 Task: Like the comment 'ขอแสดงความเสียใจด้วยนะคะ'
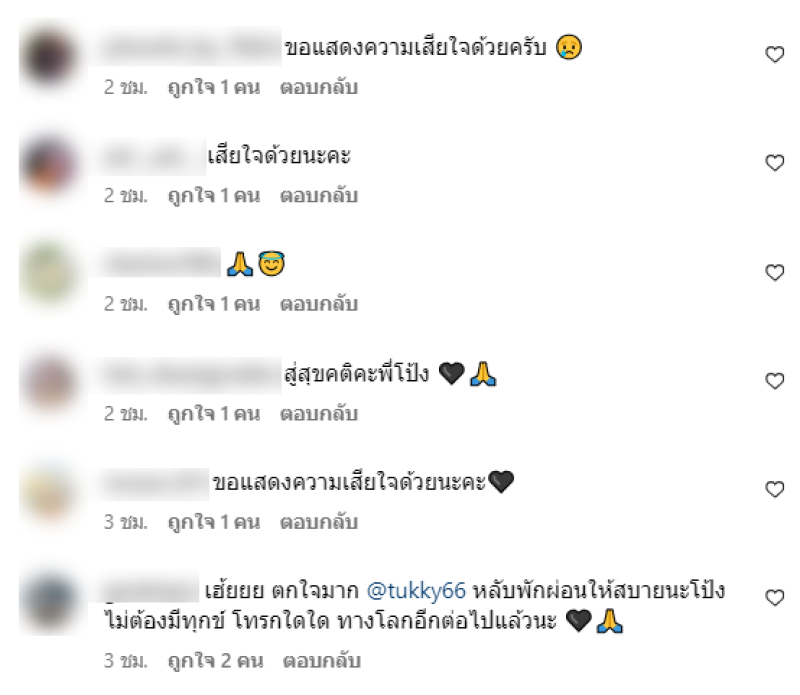tap(774, 489)
